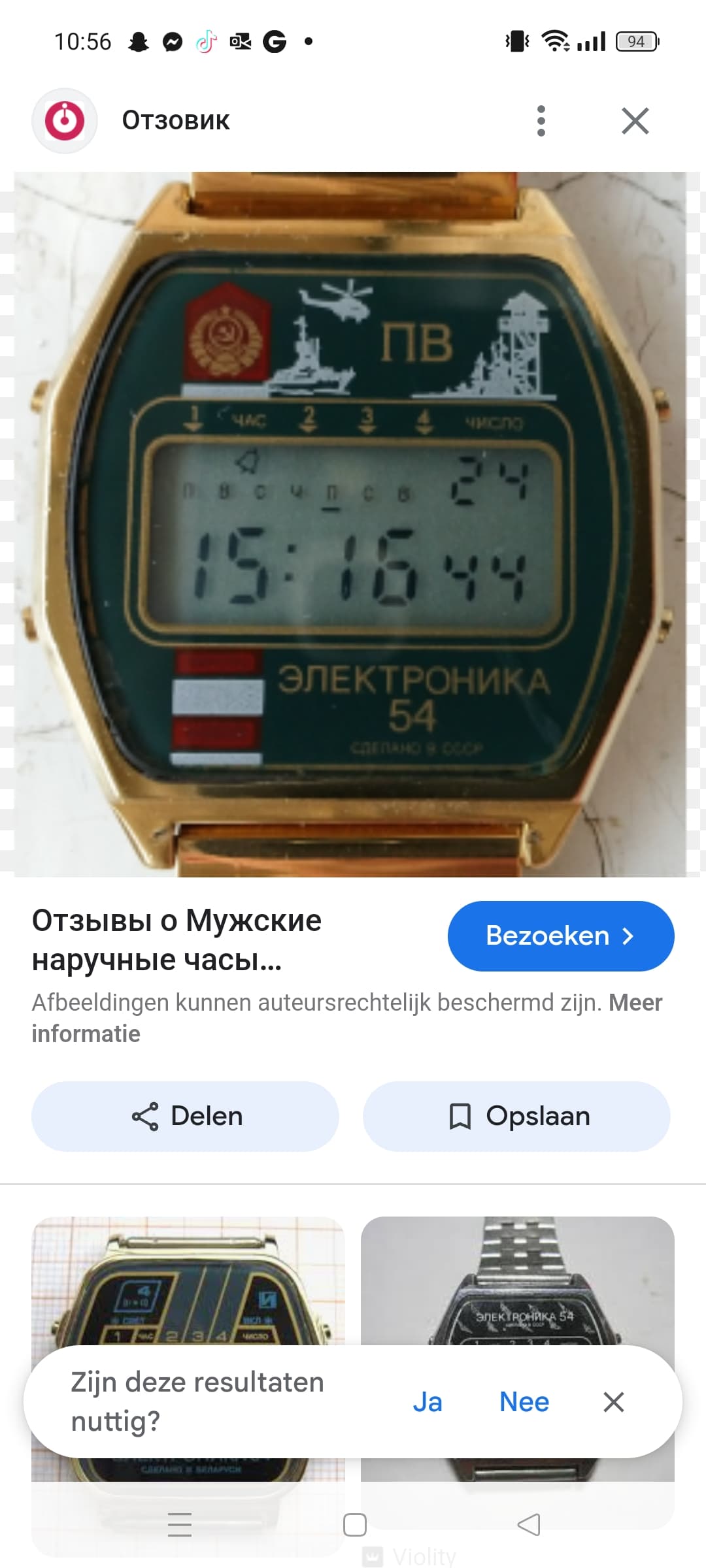This screenshot has width=706, height=1568.
Task: Answer Nee to the results feedback
Action: [x=524, y=1402]
